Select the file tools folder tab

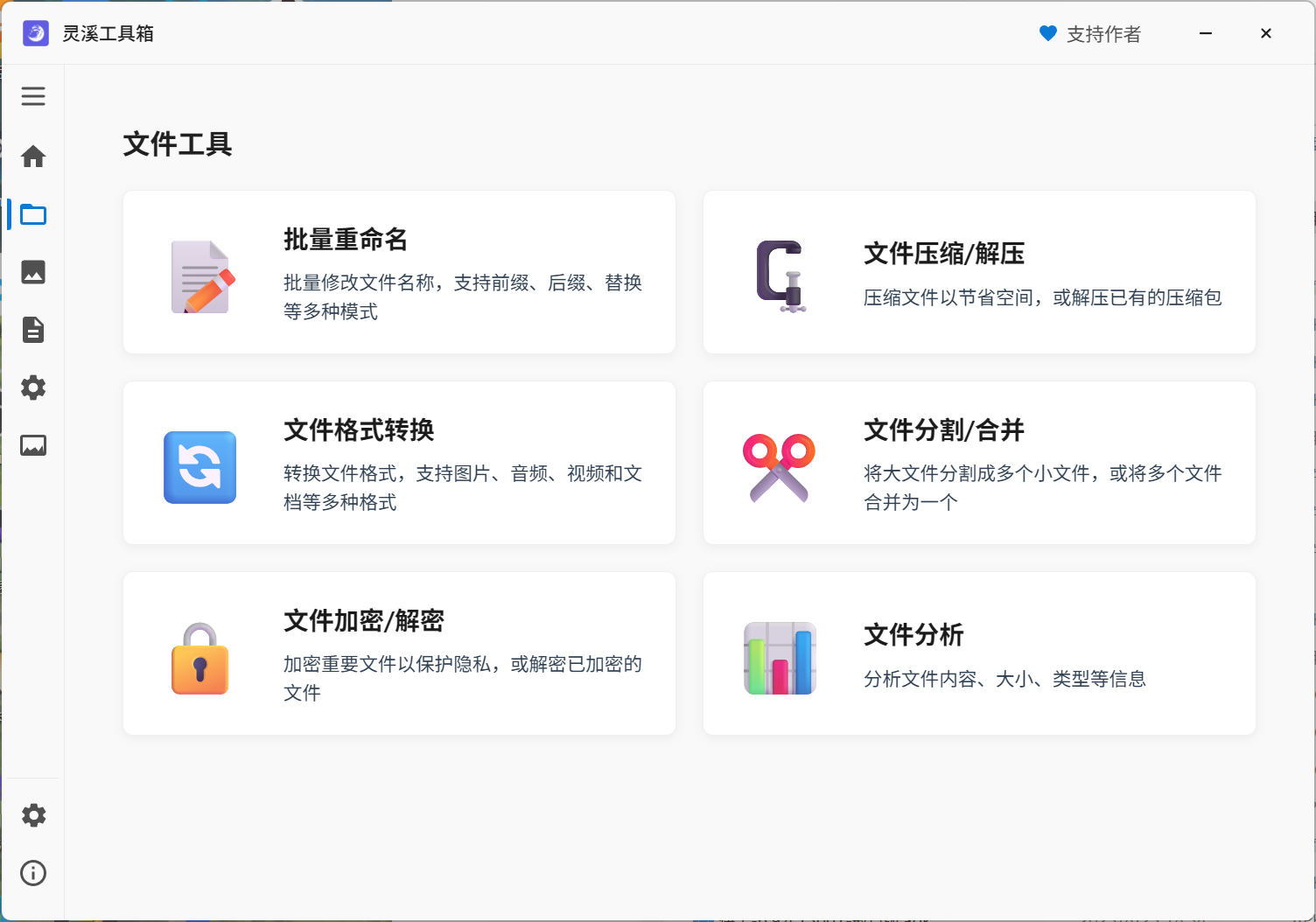33,214
